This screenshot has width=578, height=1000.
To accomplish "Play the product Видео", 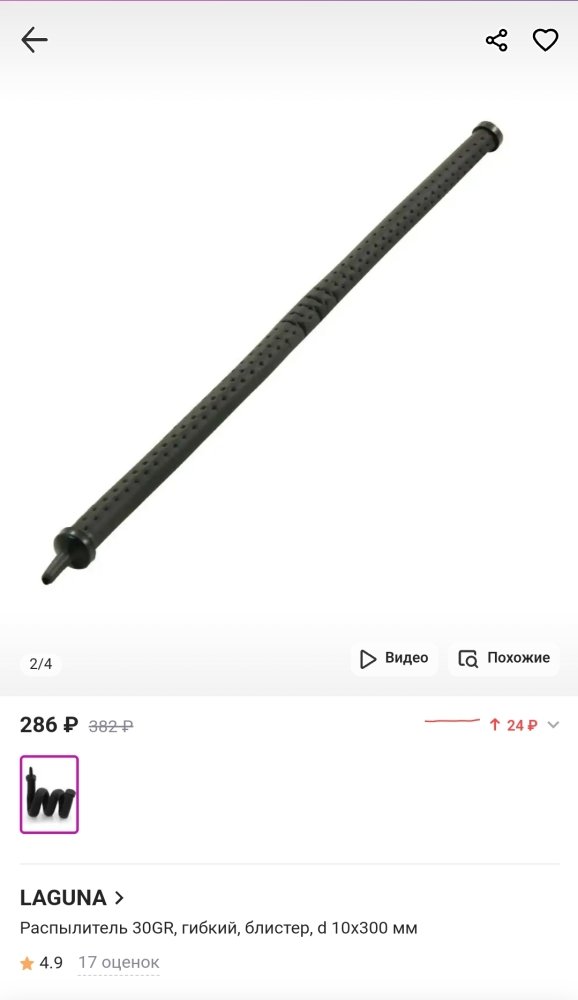I will pyautogui.click(x=394, y=659).
